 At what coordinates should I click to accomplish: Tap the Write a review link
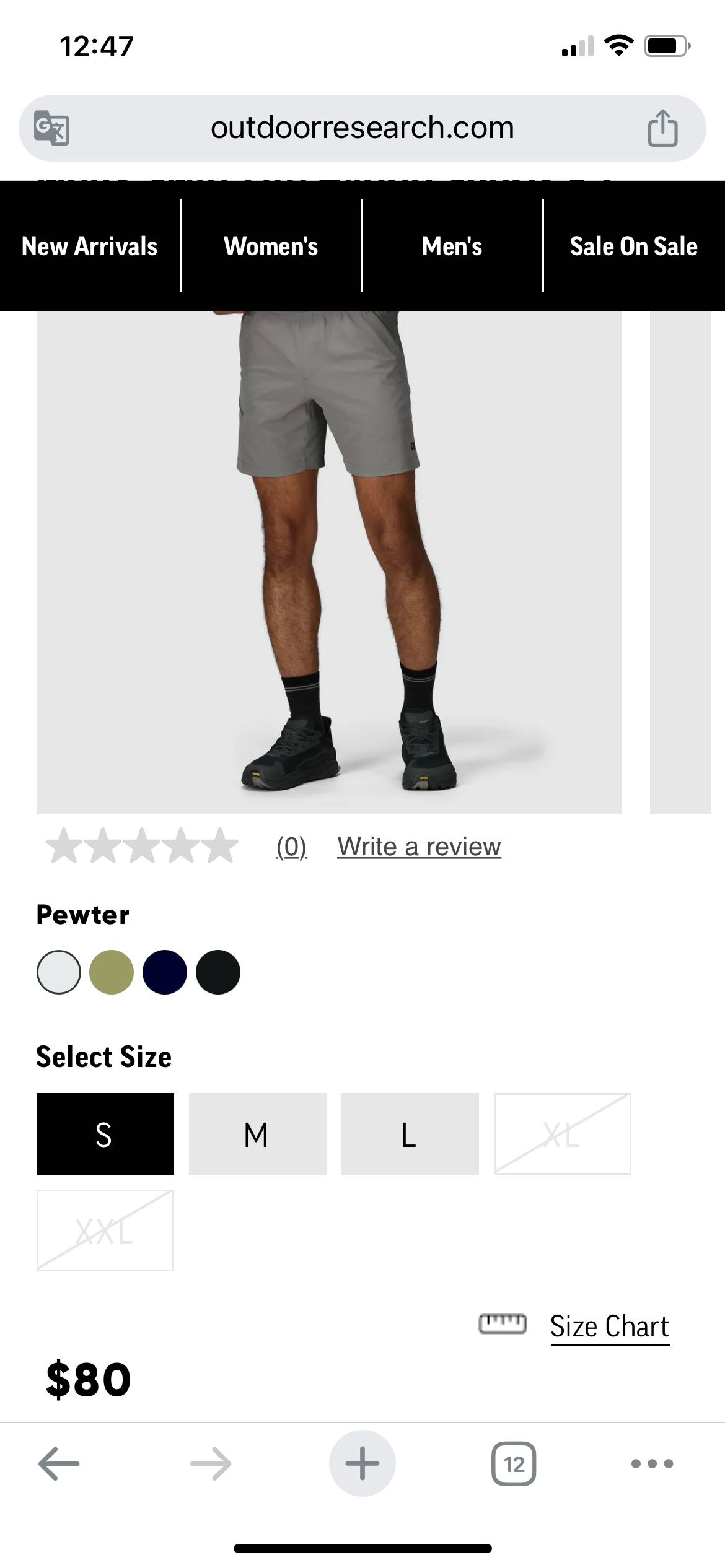click(419, 847)
